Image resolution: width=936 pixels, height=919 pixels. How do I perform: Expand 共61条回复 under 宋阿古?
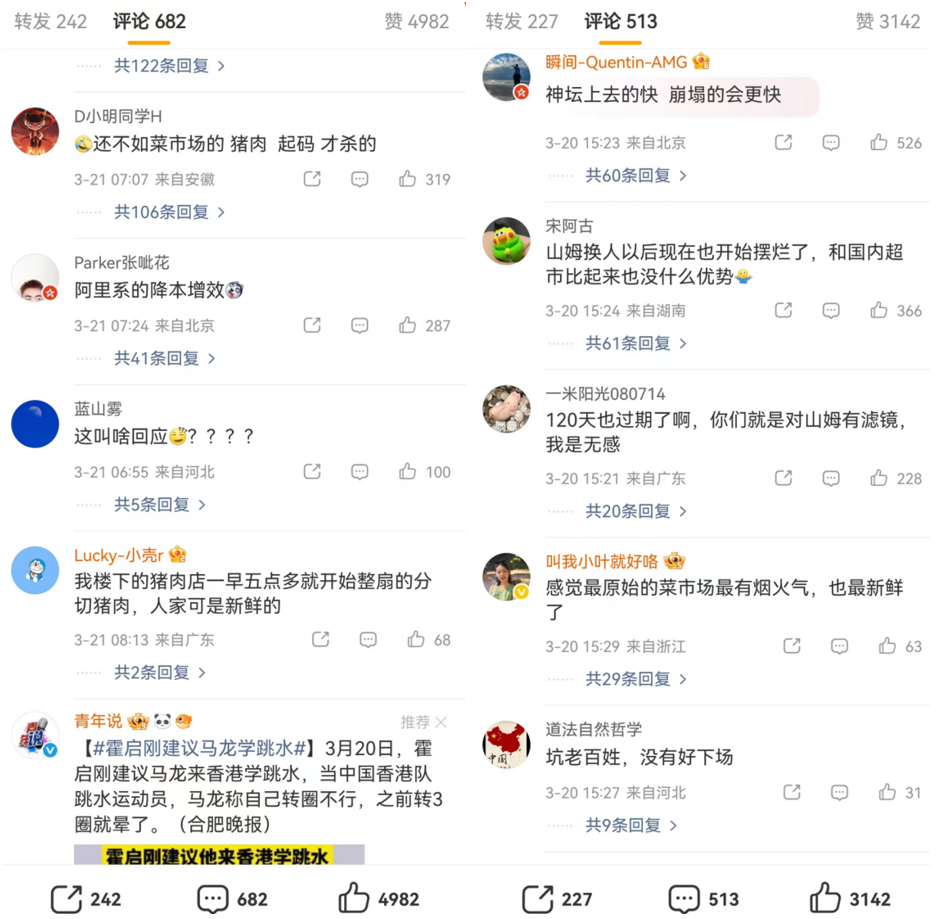click(636, 343)
